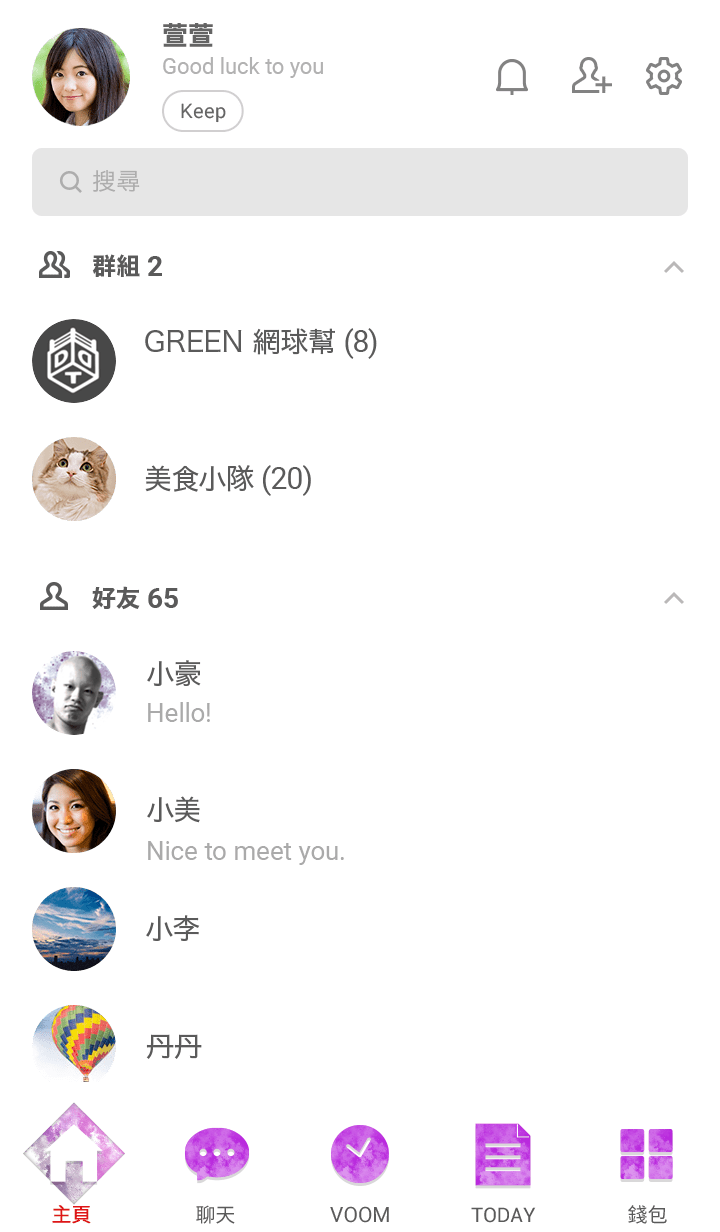Tap the 搜尋 search field

coord(360,182)
